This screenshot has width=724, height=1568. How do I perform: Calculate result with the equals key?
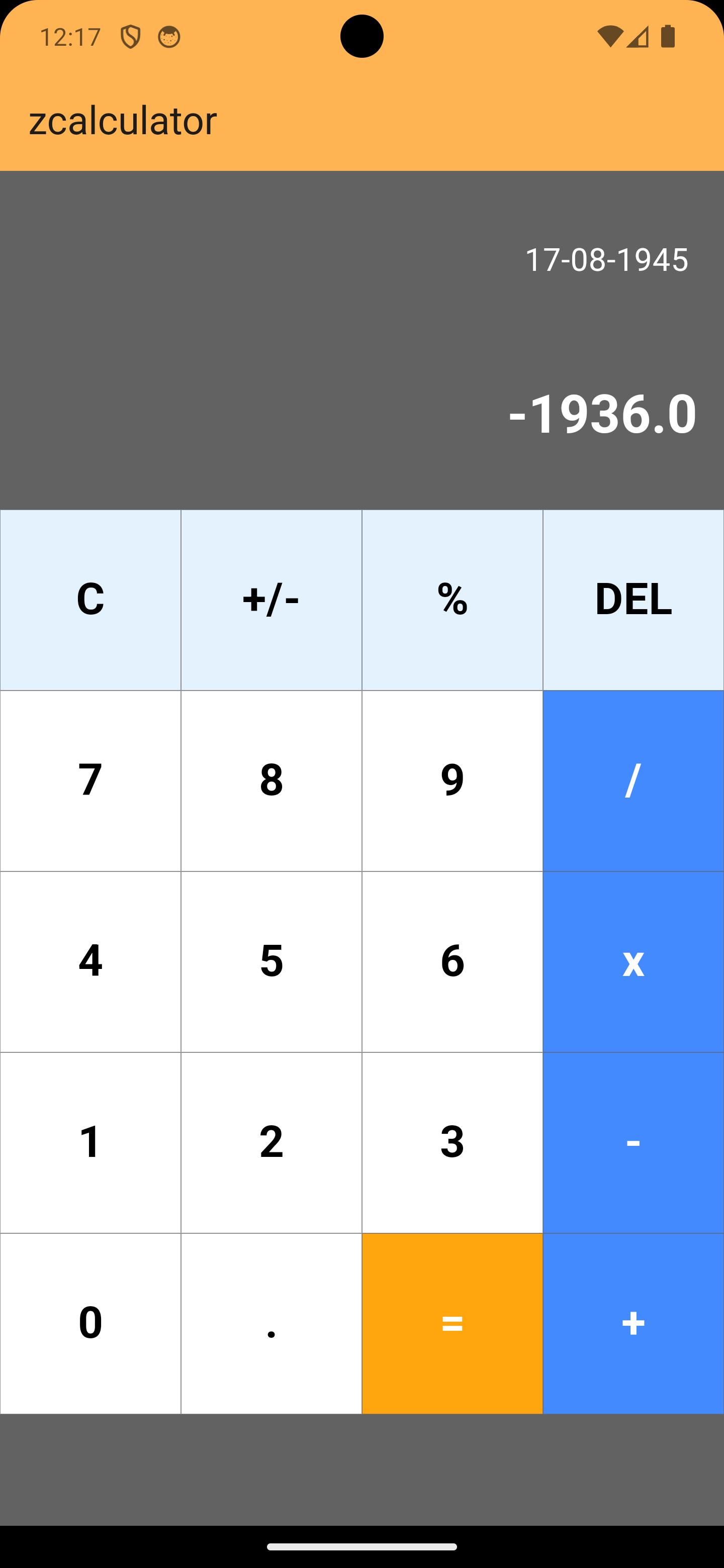[x=452, y=1323]
